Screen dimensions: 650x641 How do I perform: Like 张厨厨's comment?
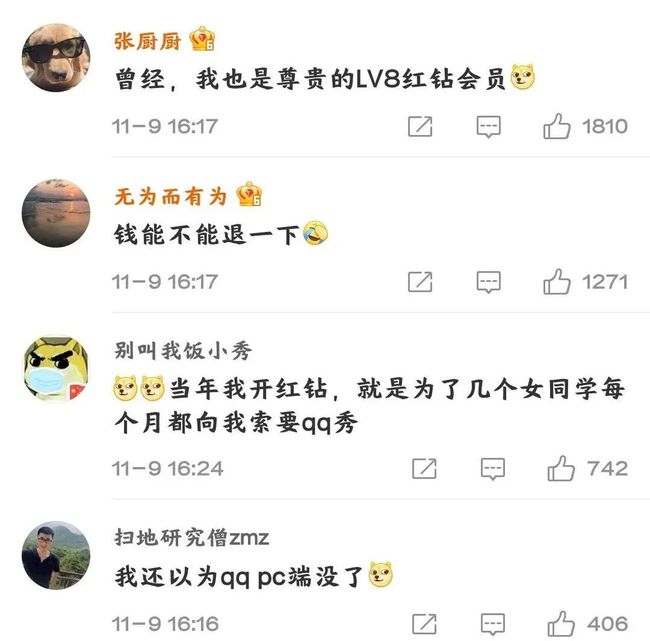pos(558,127)
